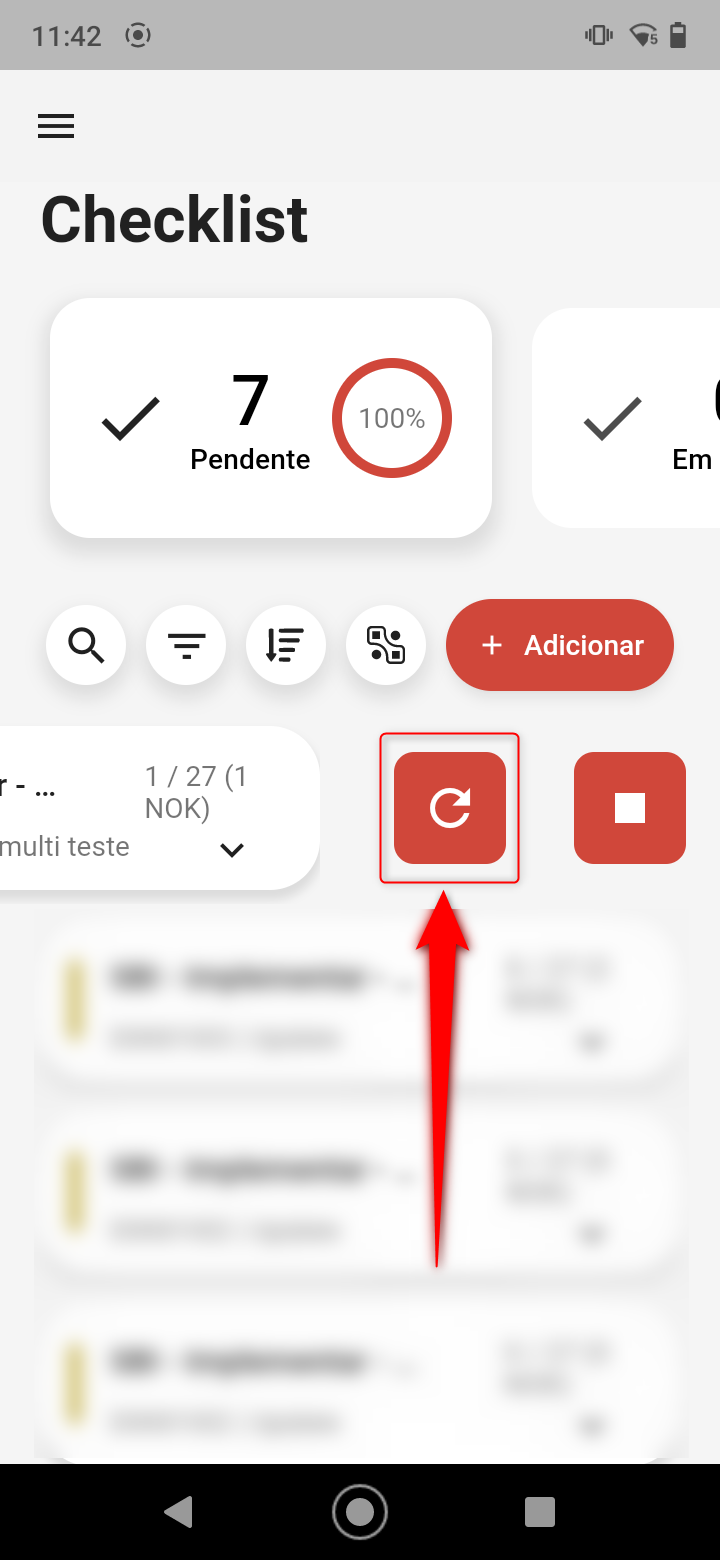Expand the multi teste checklist item
This screenshot has height=1560, width=720.
coord(232,850)
